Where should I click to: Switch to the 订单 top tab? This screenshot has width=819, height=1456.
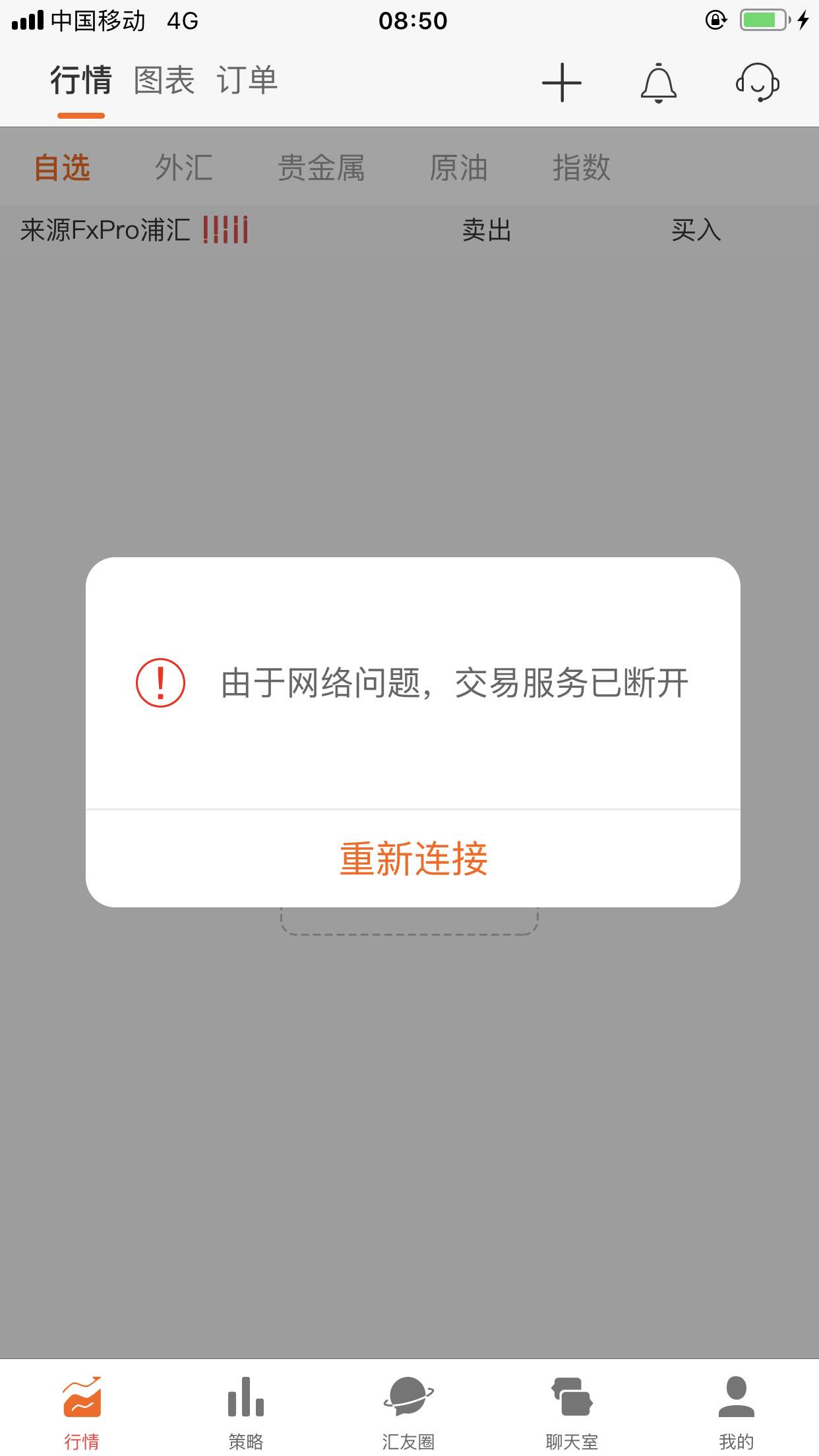coord(247,80)
